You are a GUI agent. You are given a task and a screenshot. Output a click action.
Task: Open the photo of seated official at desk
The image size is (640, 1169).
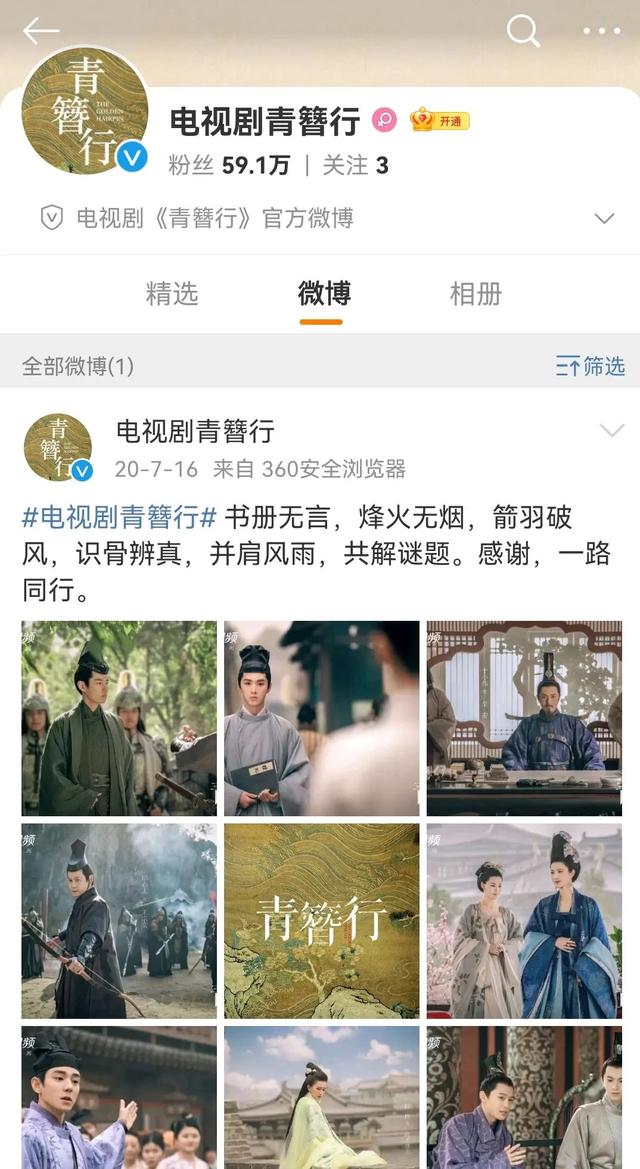(524, 718)
